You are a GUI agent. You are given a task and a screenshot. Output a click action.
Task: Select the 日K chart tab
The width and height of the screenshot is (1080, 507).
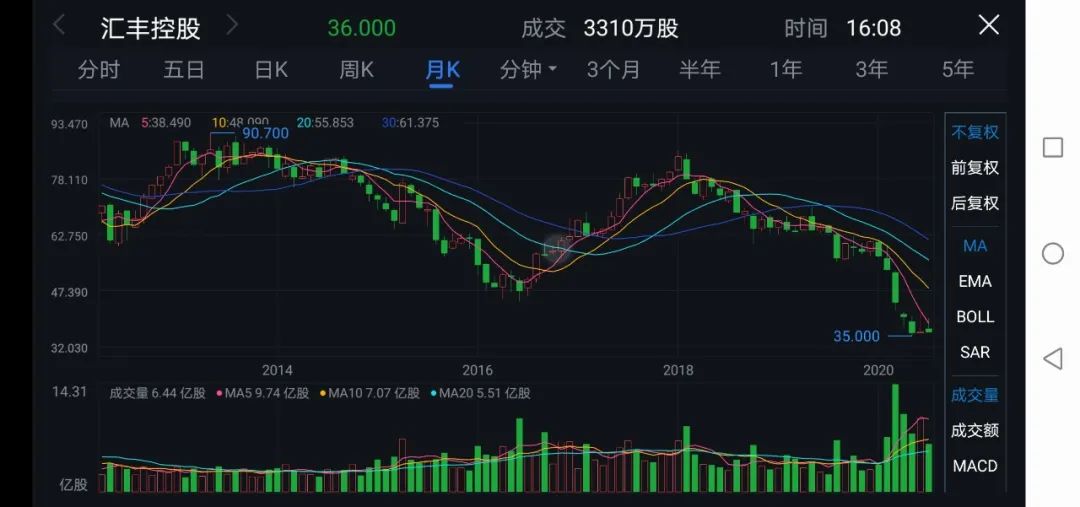271,70
